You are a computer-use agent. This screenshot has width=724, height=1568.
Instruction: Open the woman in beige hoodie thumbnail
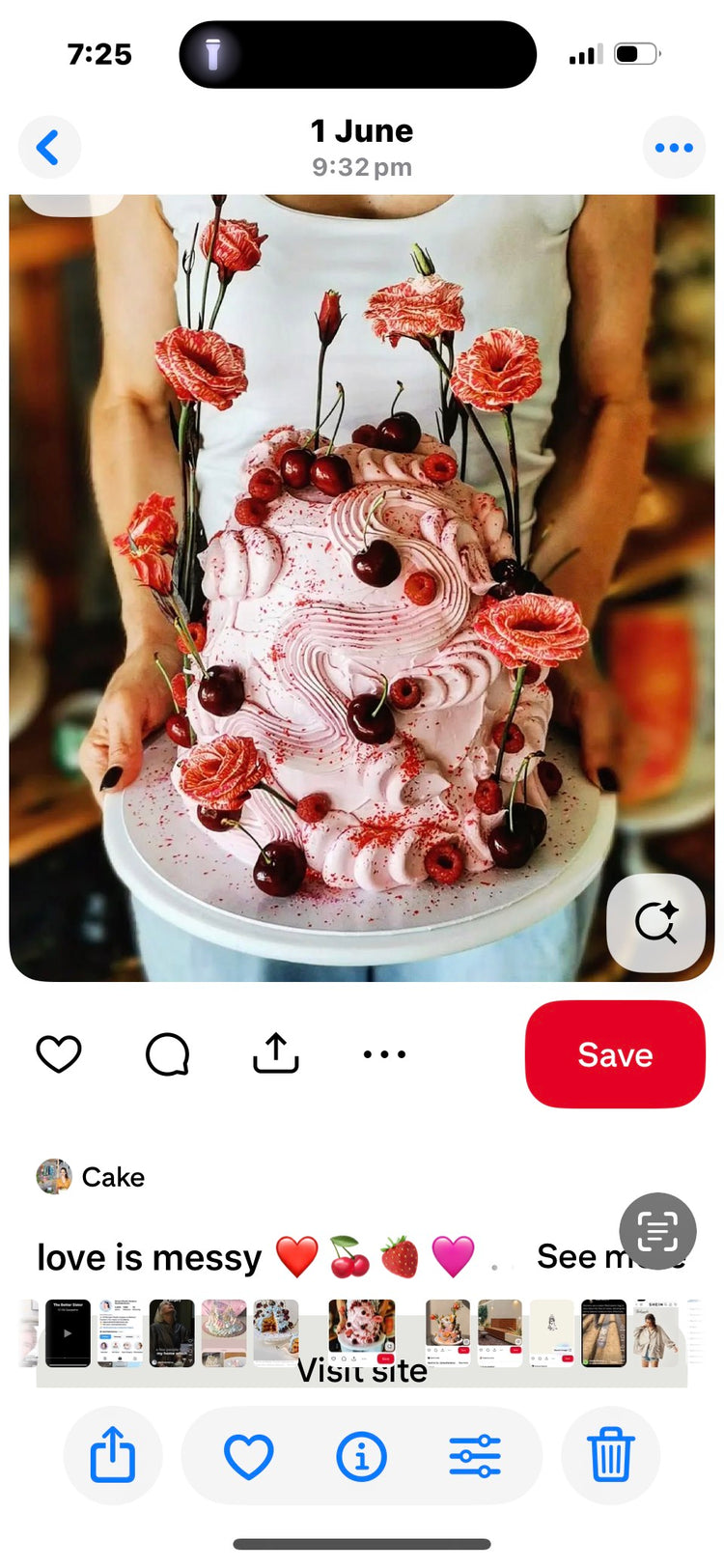click(x=655, y=1333)
